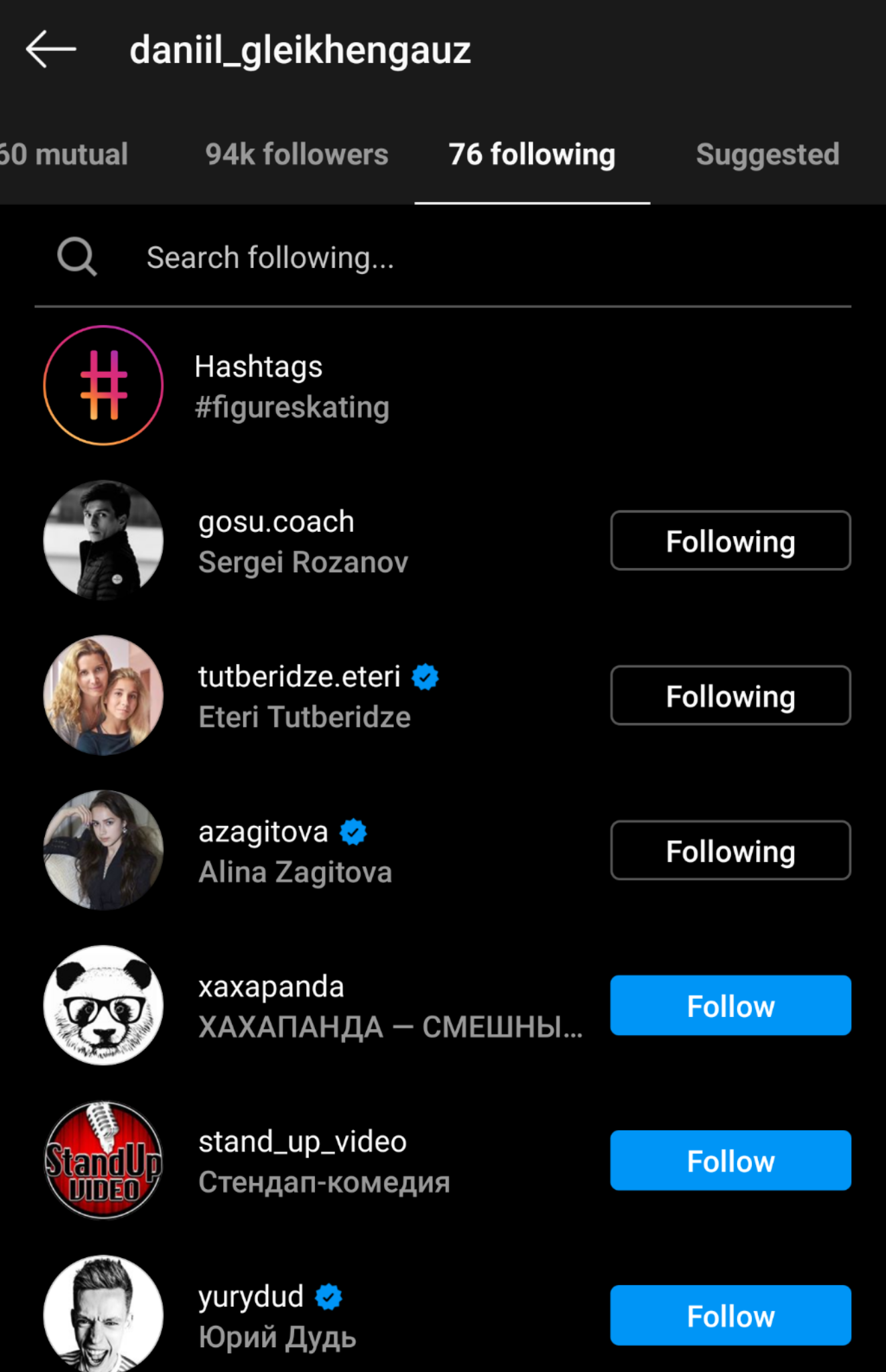The height and width of the screenshot is (1372, 886).
Task: Go back using the arrow icon
Action: (x=51, y=50)
